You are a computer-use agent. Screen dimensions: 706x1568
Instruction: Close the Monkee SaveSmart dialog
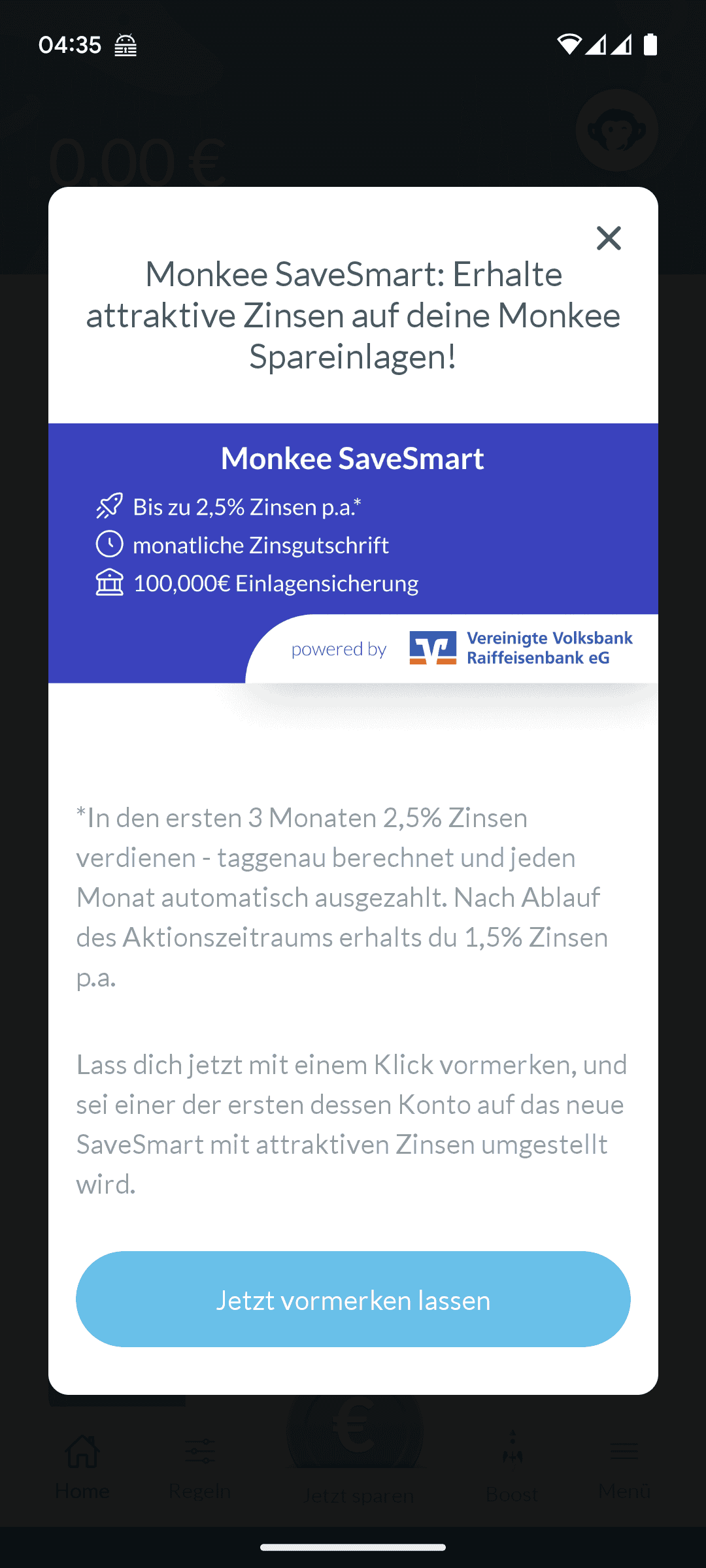click(x=609, y=238)
